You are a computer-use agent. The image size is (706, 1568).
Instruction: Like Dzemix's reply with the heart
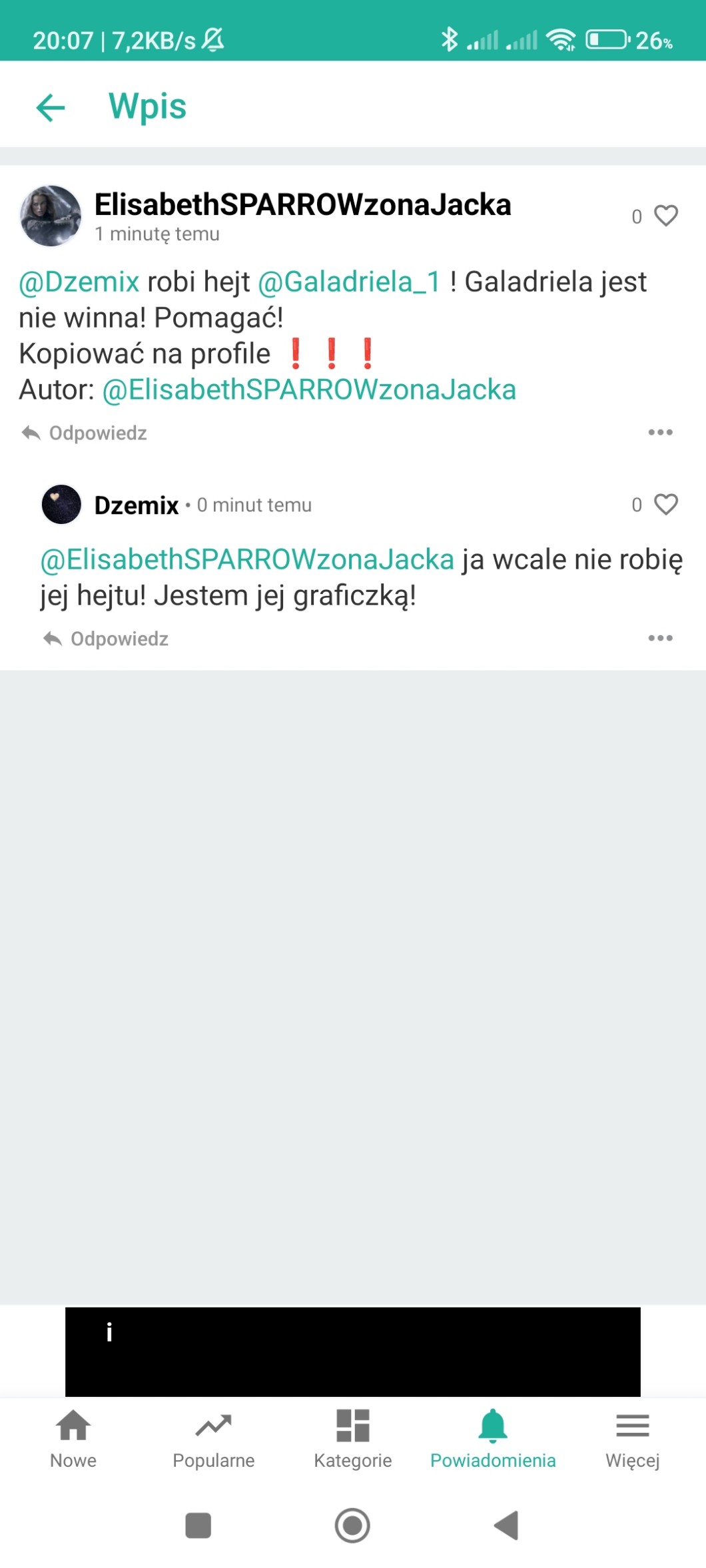(666, 505)
